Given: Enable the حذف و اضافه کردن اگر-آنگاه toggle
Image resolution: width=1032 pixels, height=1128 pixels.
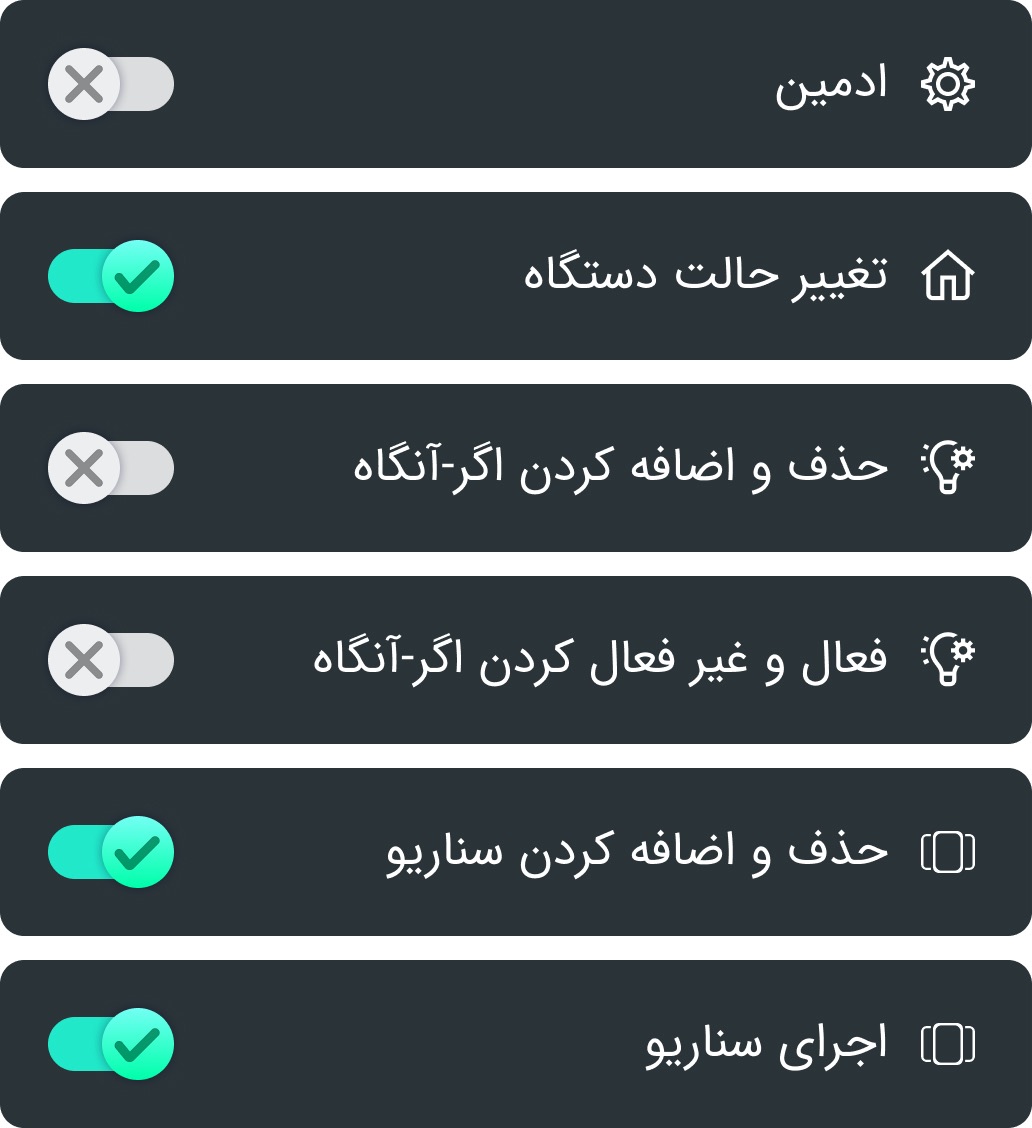Looking at the screenshot, I should [111, 468].
